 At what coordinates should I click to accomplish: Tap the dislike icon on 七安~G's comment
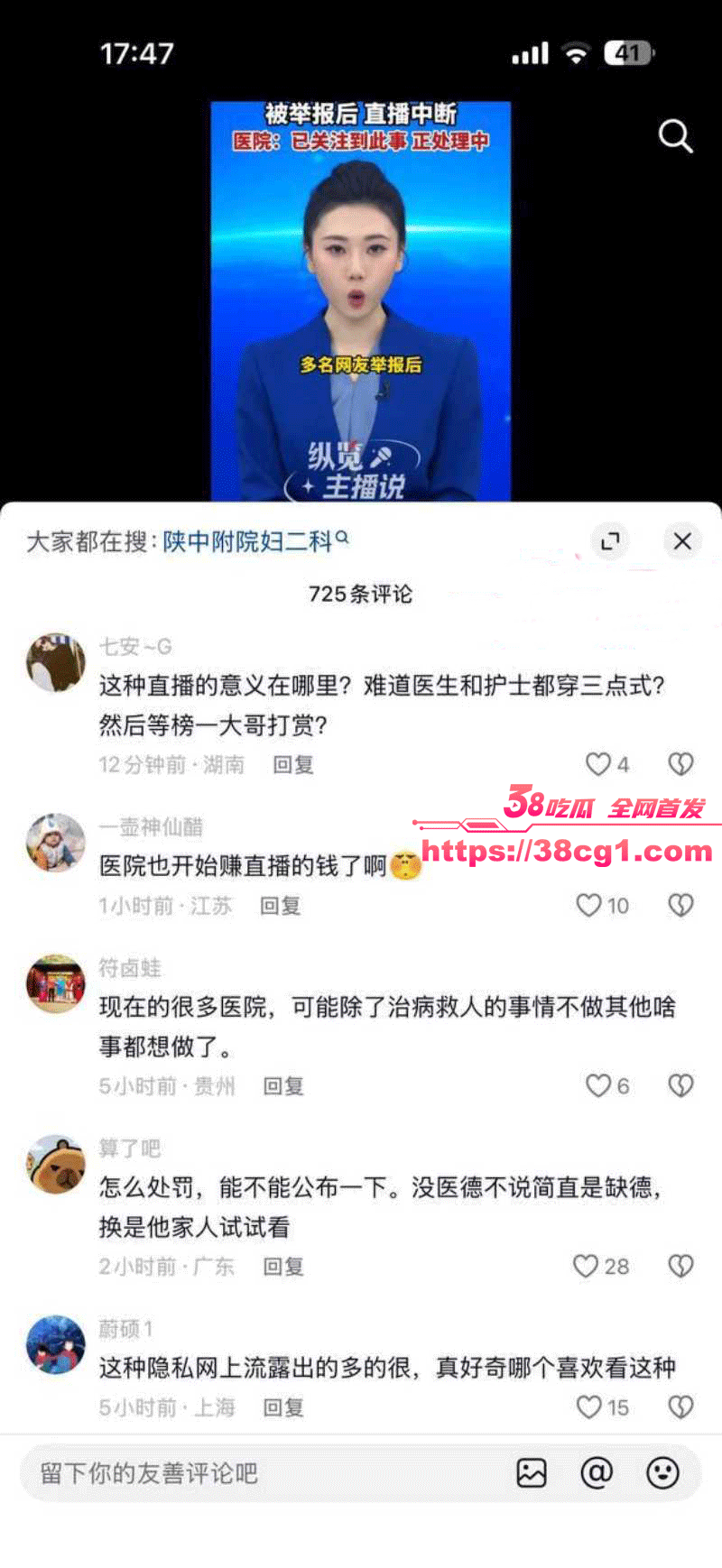(680, 763)
